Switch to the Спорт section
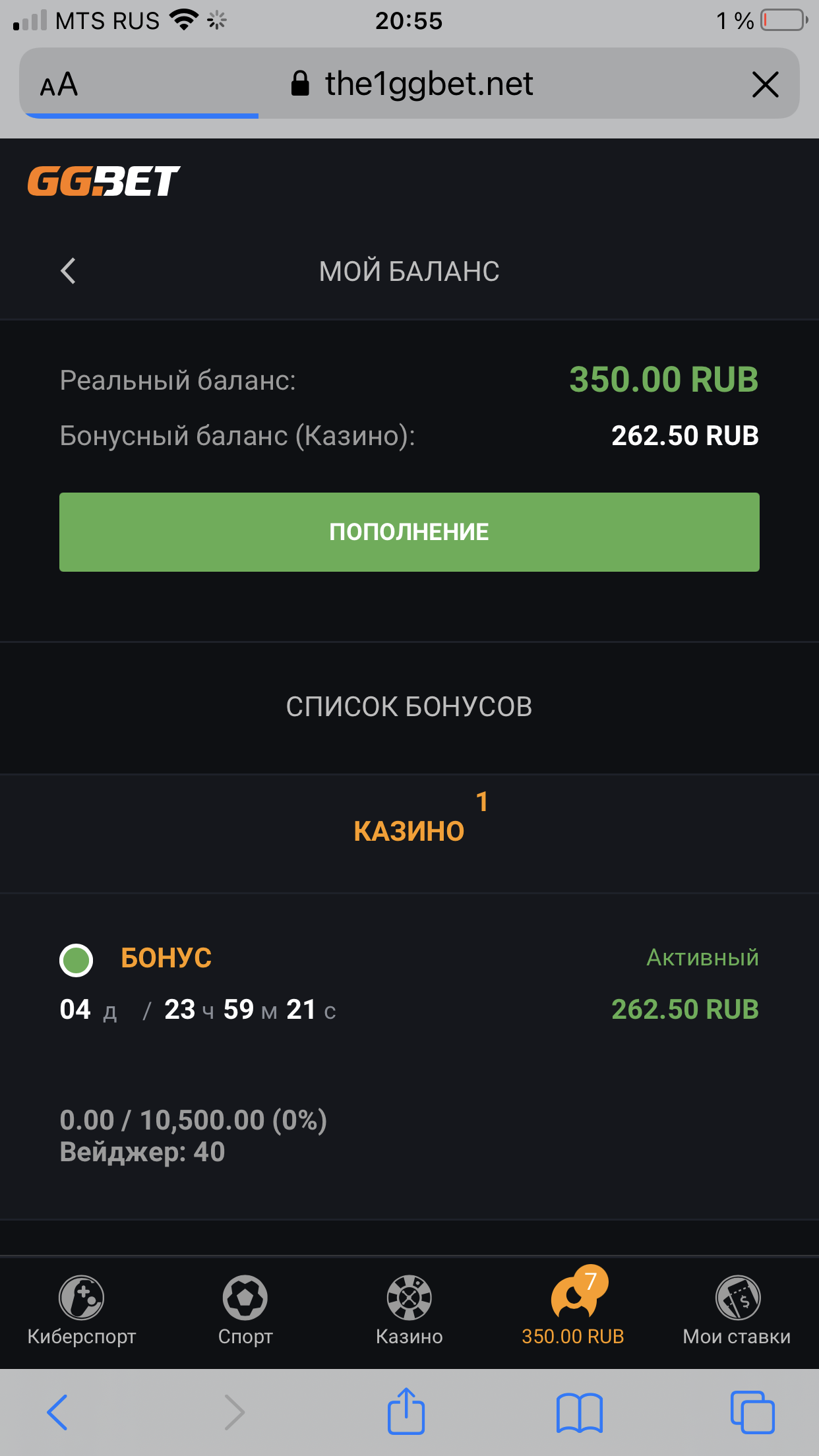The height and width of the screenshot is (1456, 819). [x=245, y=1310]
